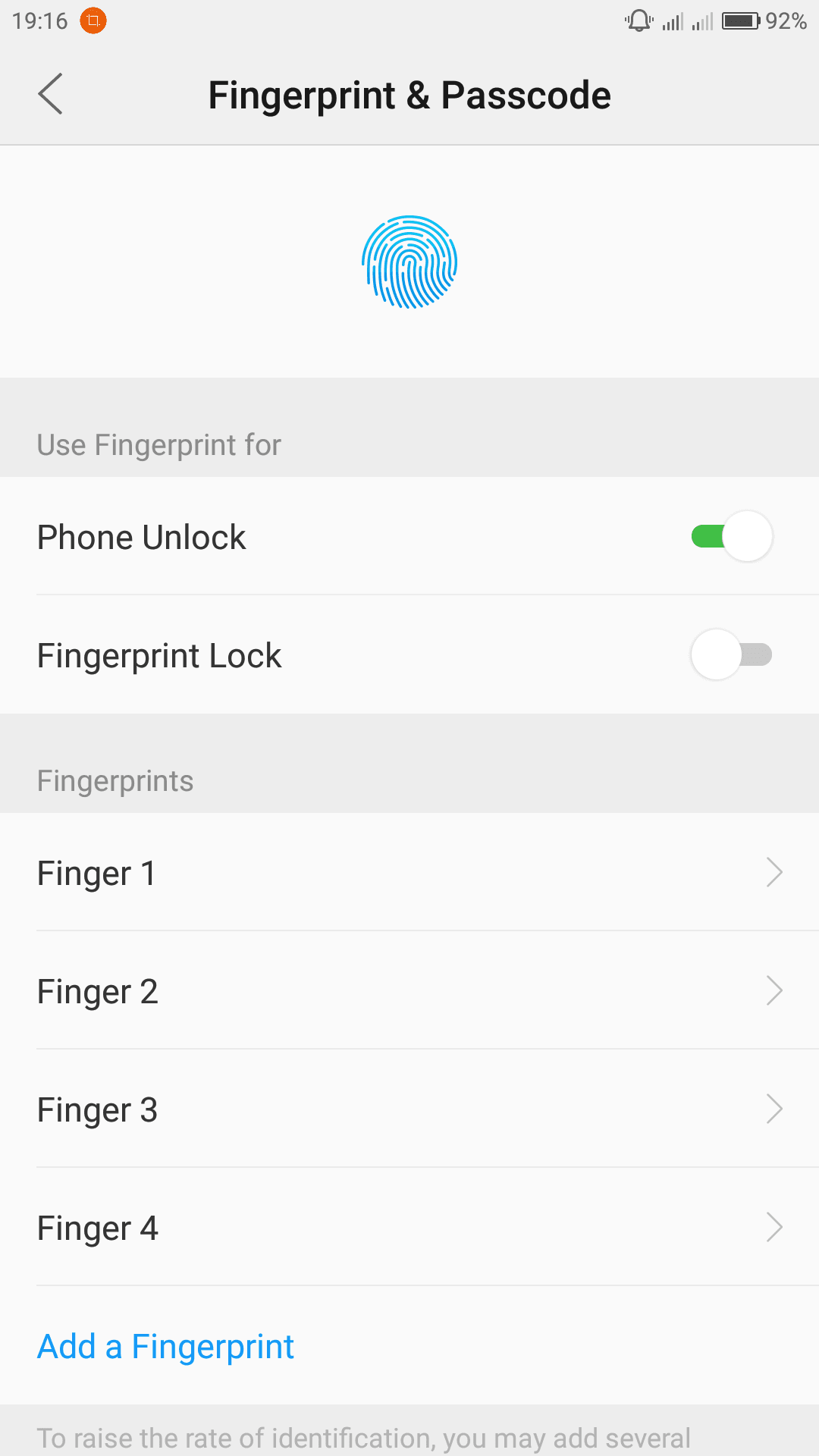View Finger 4 settings
The image size is (819, 1456).
tap(409, 1227)
